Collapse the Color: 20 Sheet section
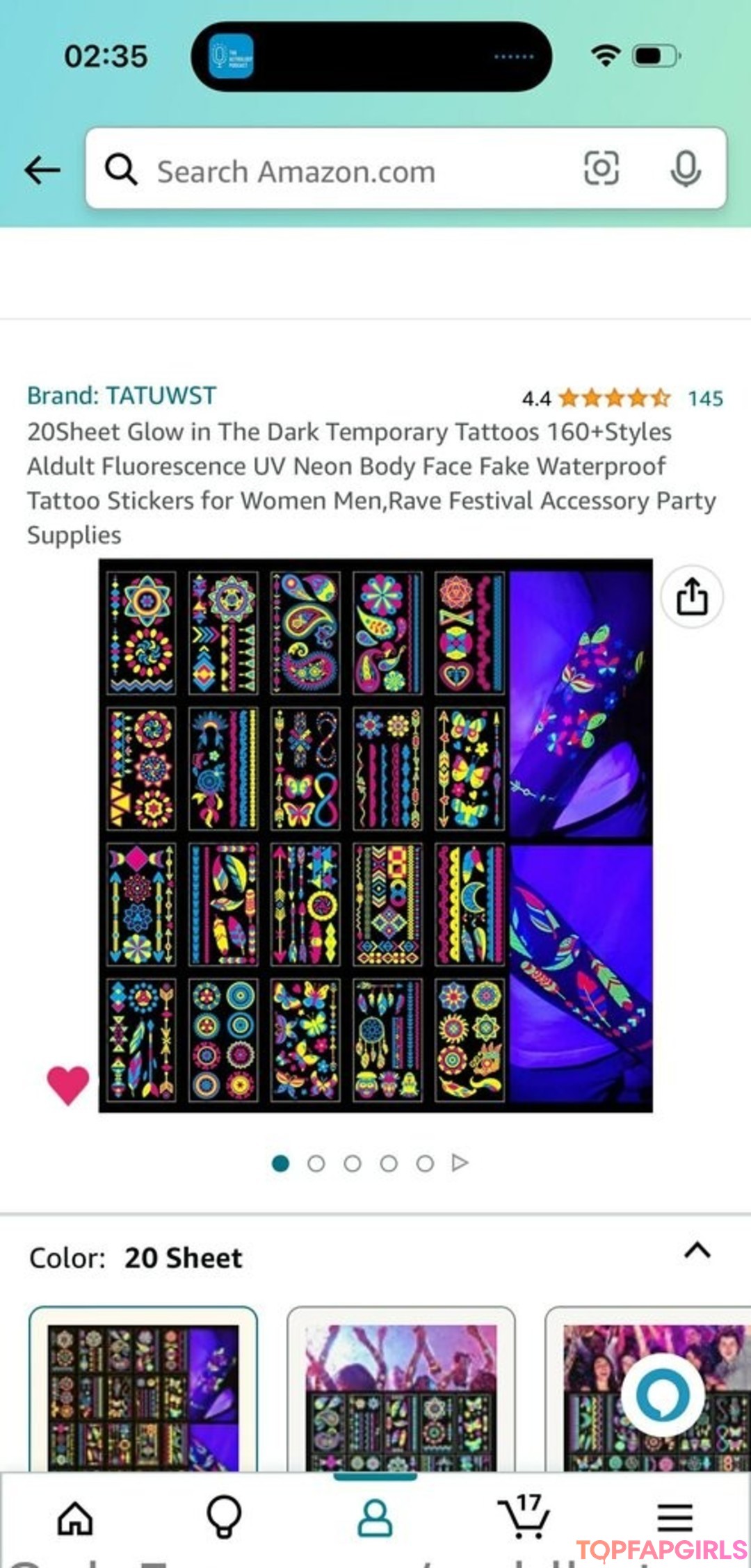 pos(697,1251)
